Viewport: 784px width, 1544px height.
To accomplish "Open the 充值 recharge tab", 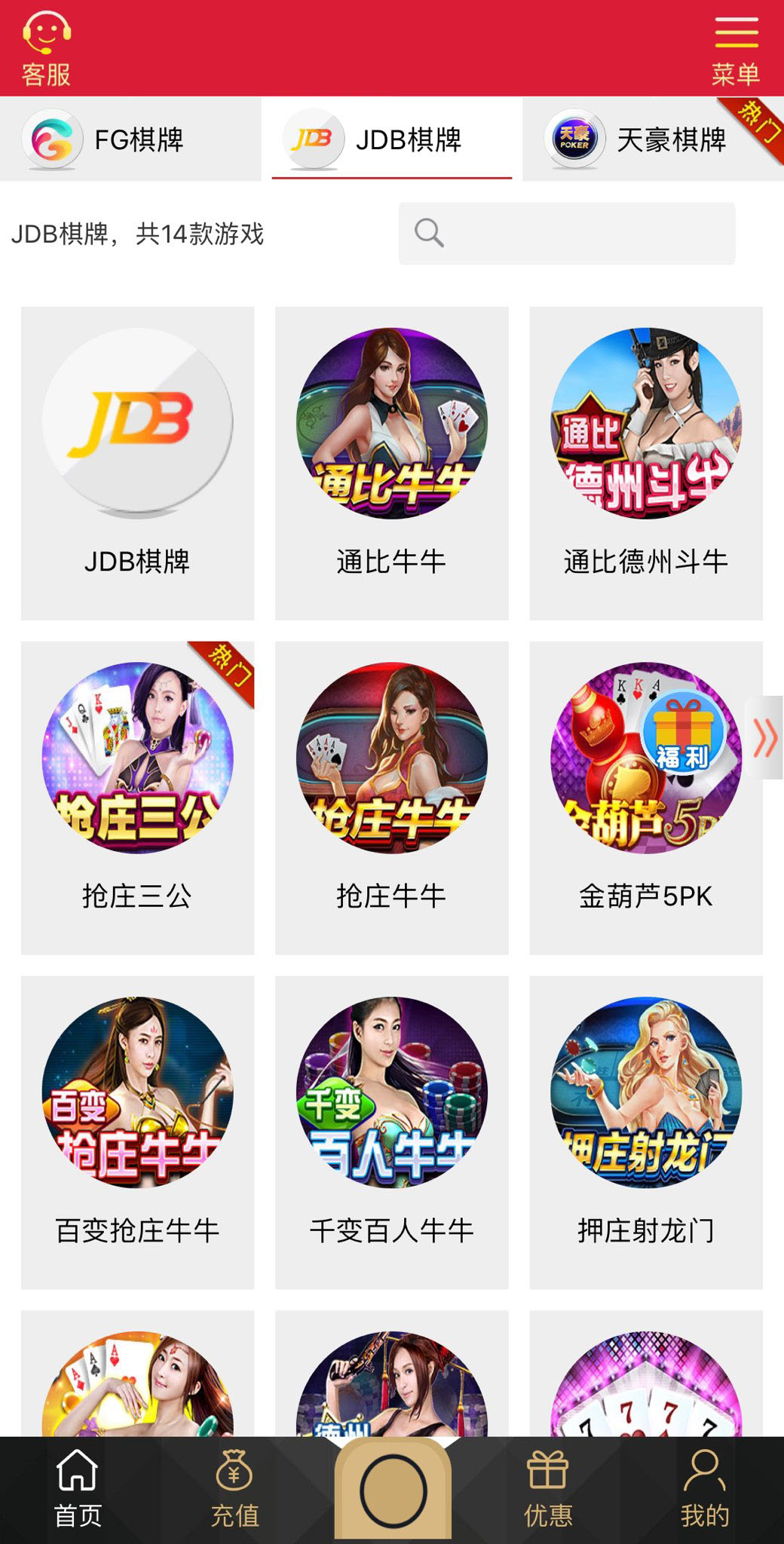I will [x=234, y=1489].
